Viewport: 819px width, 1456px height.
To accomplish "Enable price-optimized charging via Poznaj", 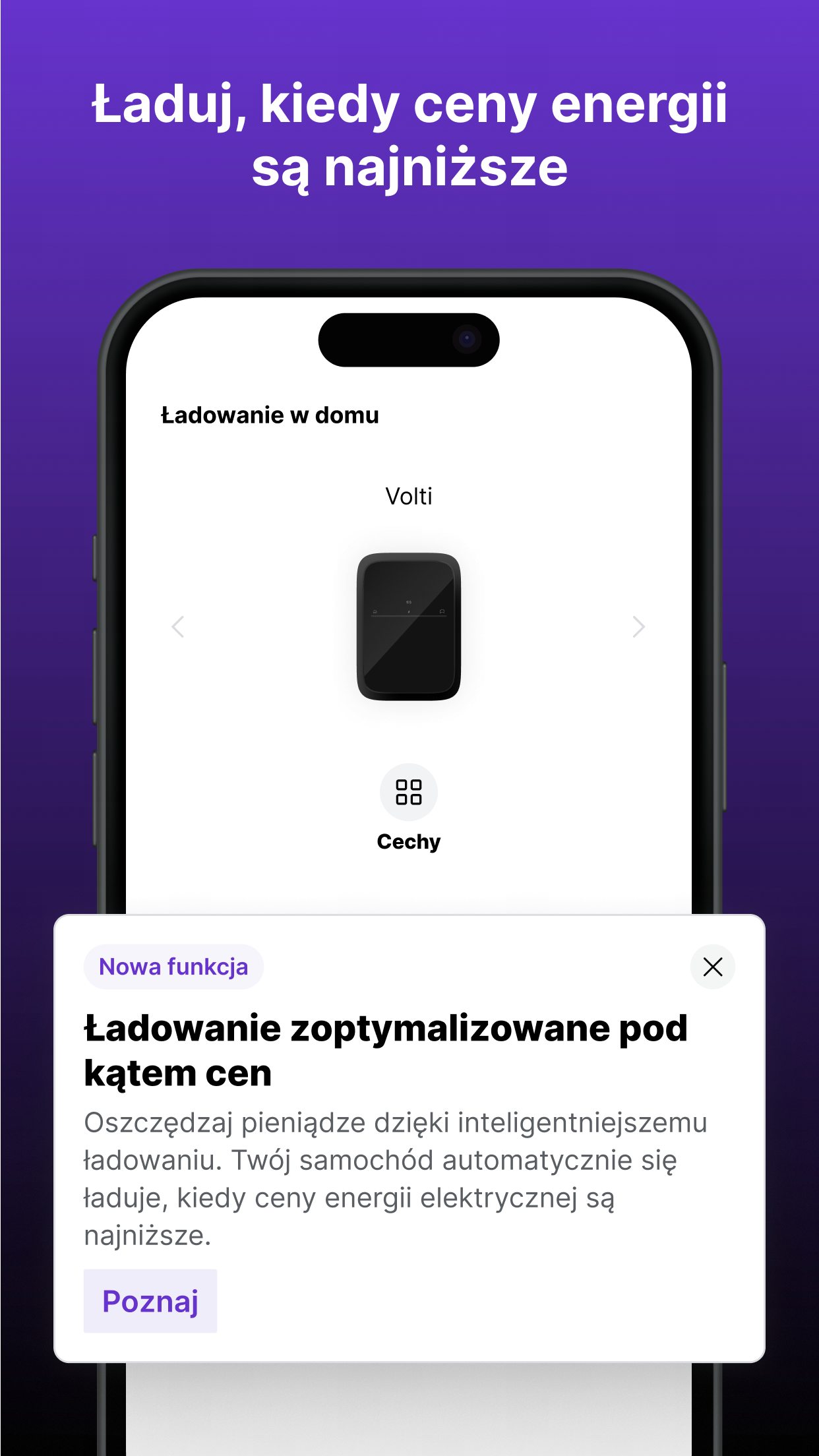I will (150, 1301).
